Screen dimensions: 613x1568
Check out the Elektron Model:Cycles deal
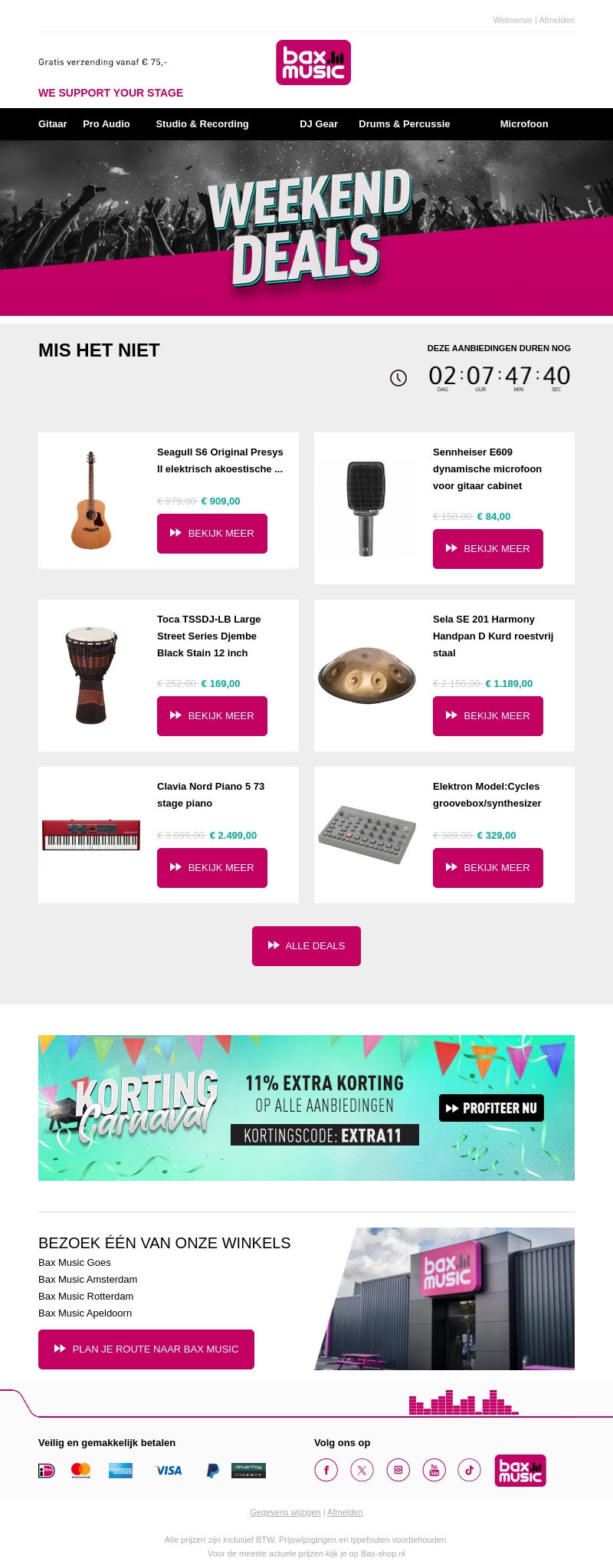point(488,868)
